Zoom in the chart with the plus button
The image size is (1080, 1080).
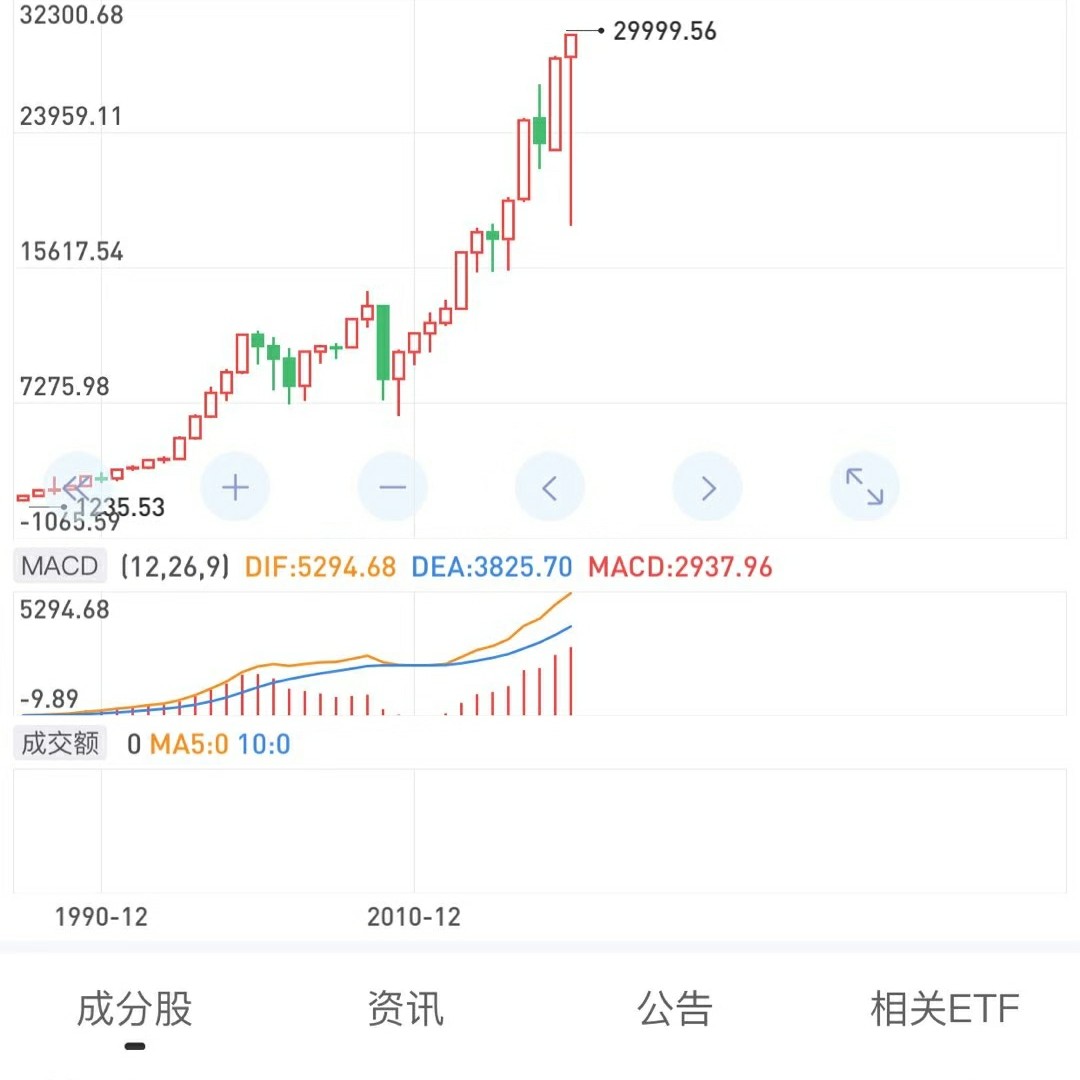[235, 487]
